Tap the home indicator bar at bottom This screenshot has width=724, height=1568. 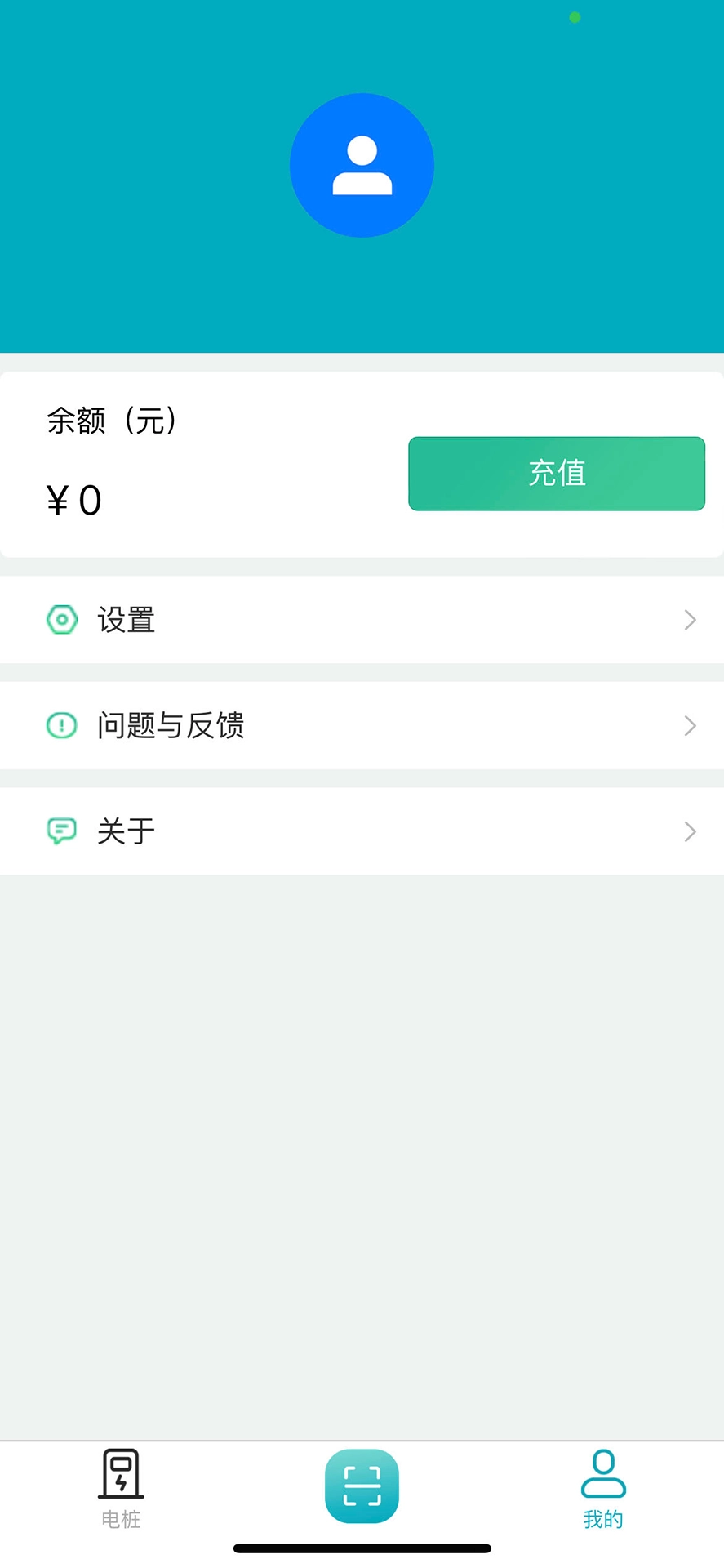pyautogui.click(x=362, y=1546)
